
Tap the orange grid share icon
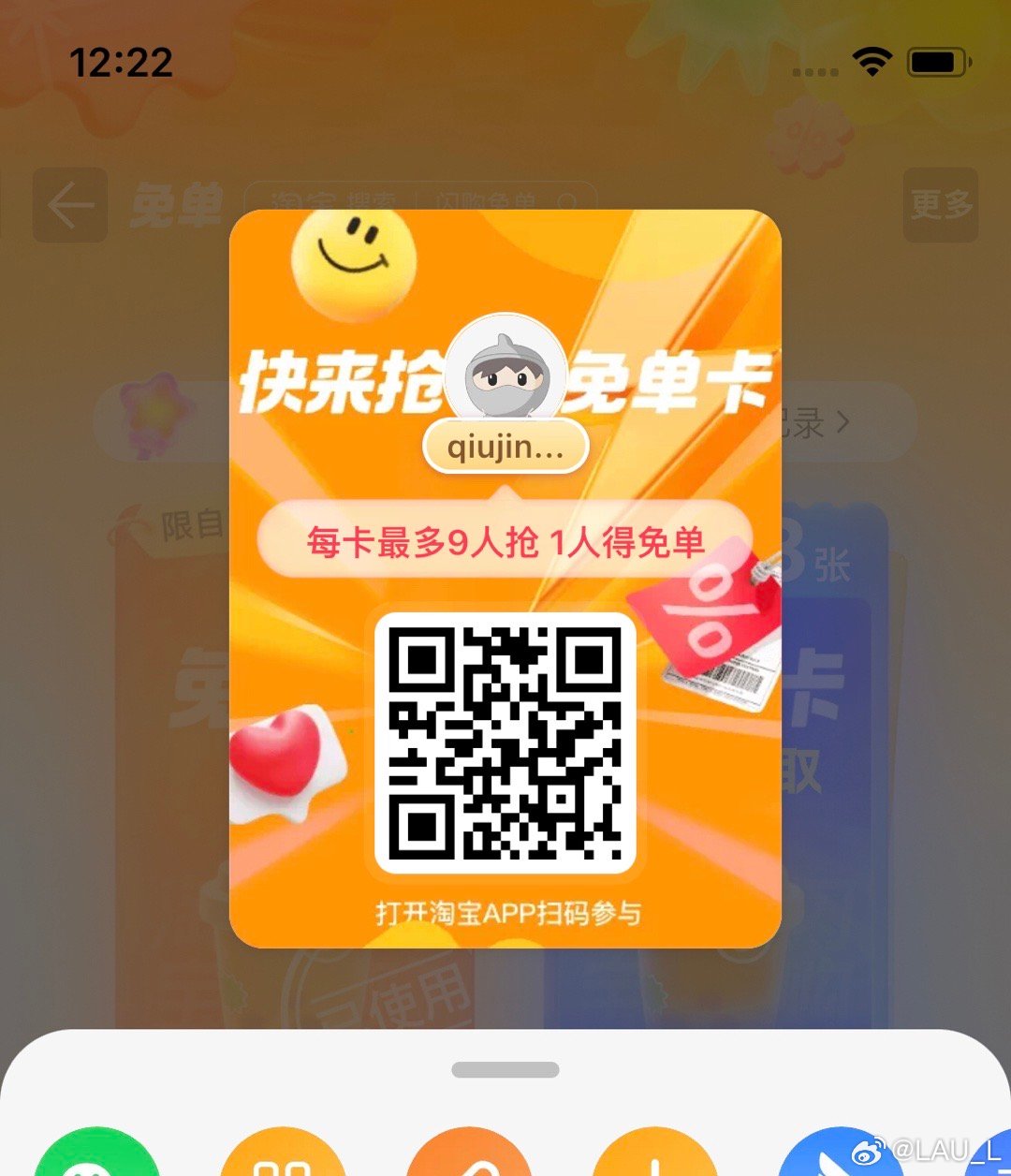(x=283, y=1159)
